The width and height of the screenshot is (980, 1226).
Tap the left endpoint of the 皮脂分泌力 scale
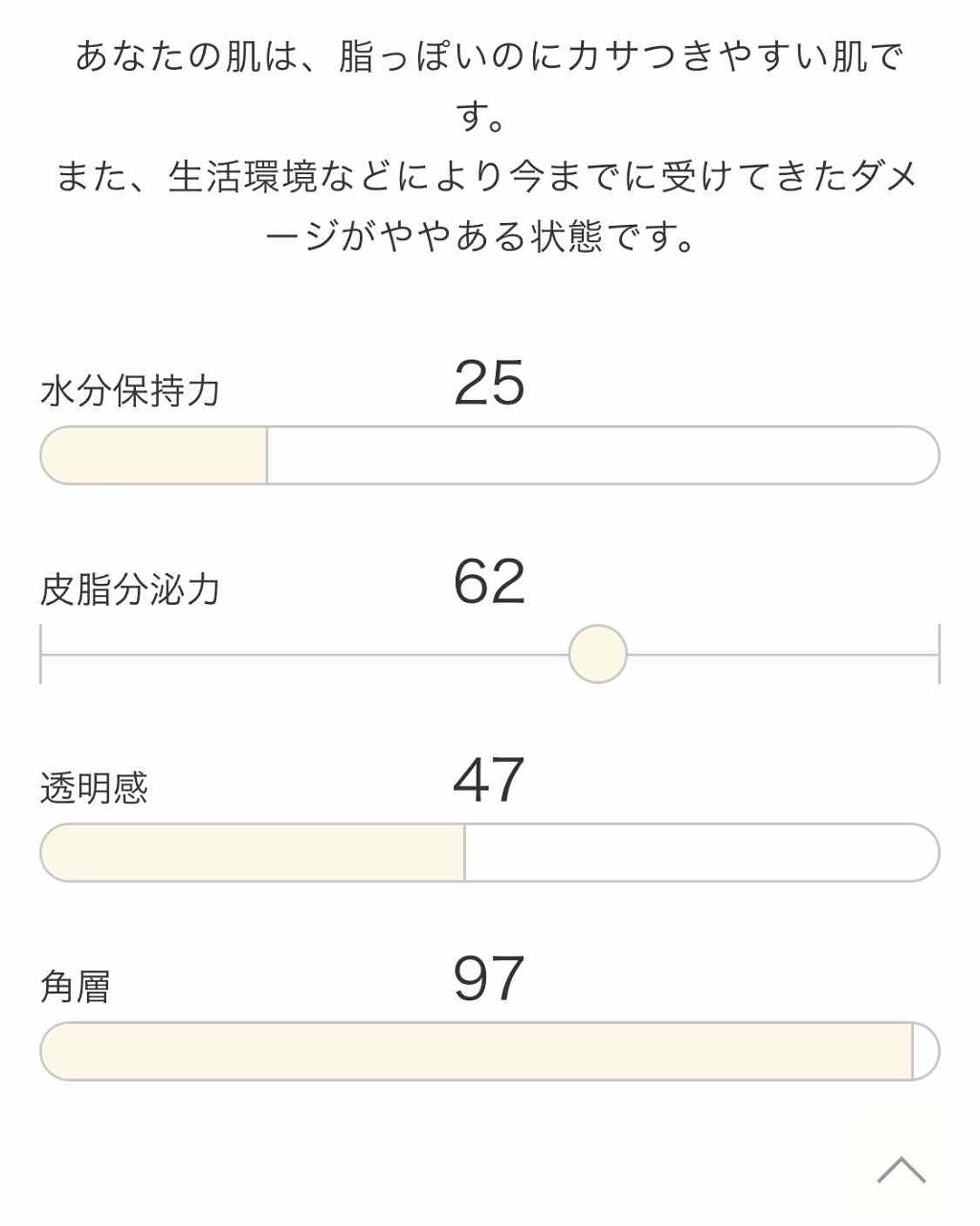[40, 652]
